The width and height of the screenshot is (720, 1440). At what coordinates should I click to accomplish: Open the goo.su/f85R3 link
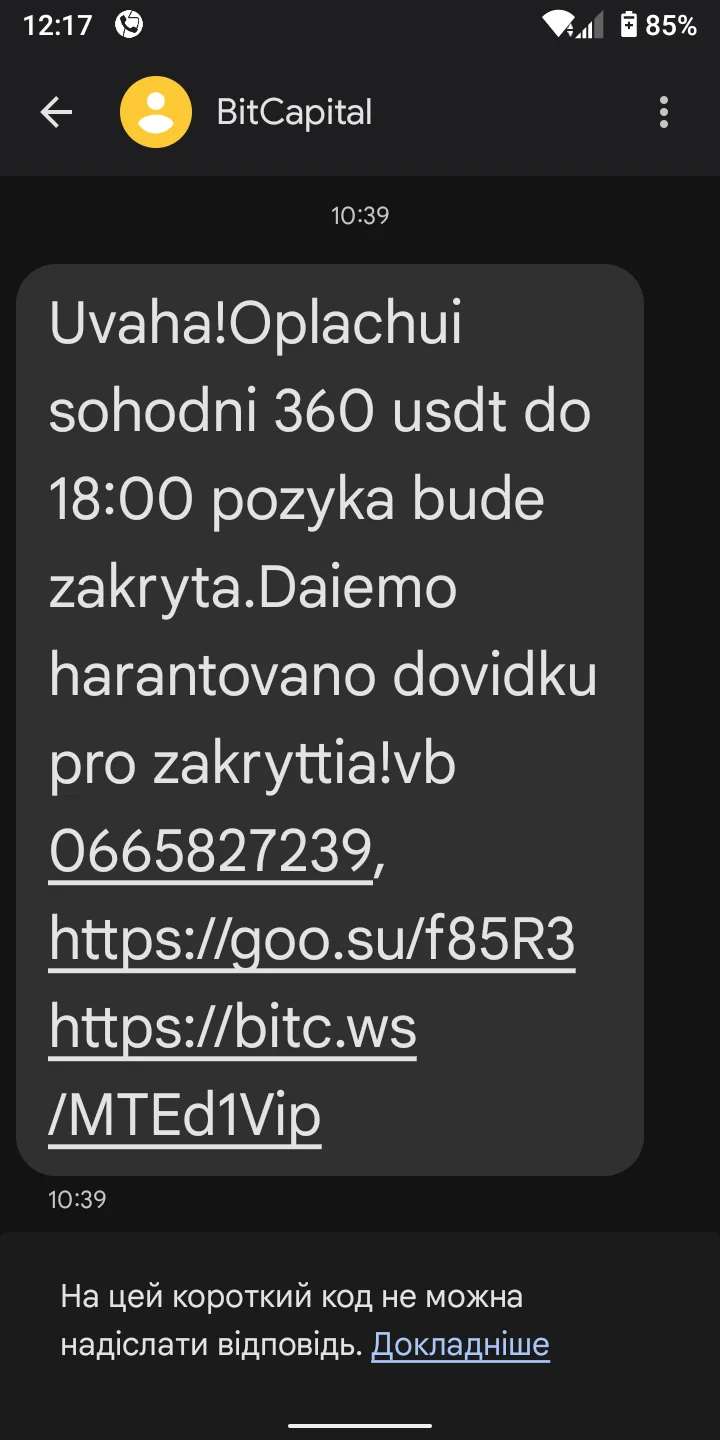(x=312, y=940)
